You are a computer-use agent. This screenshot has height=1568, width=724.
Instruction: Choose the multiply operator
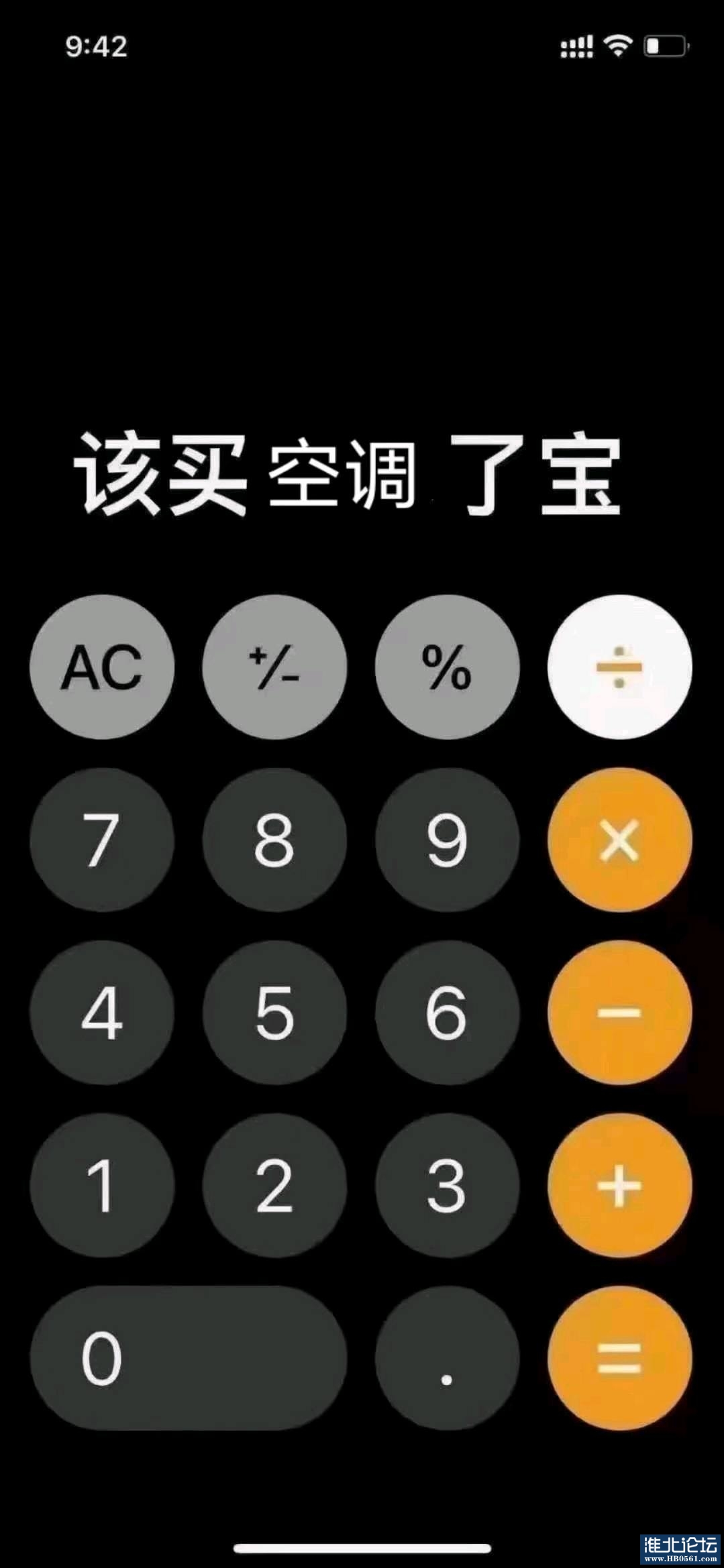coord(619,840)
